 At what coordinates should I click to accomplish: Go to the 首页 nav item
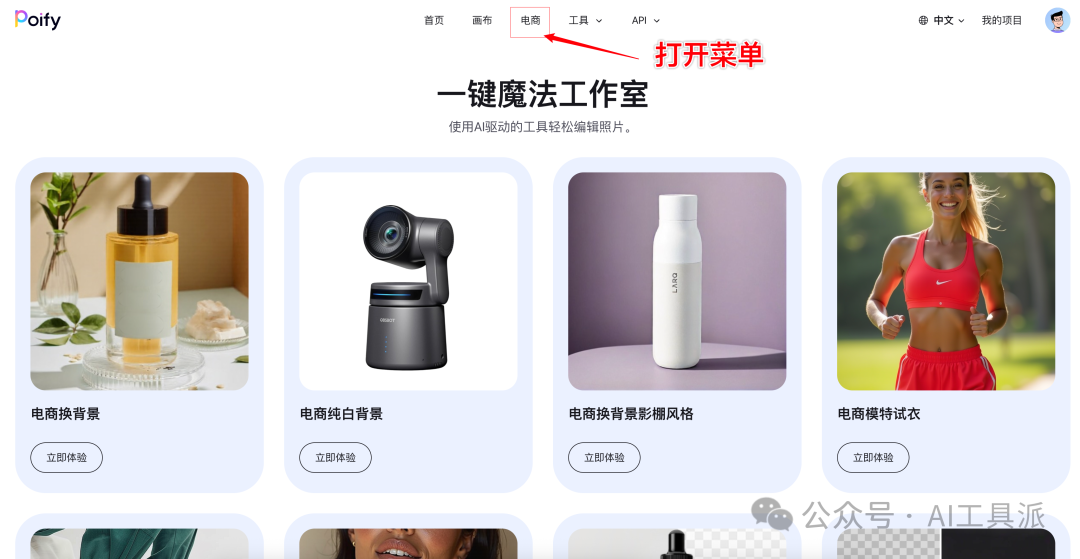click(433, 20)
